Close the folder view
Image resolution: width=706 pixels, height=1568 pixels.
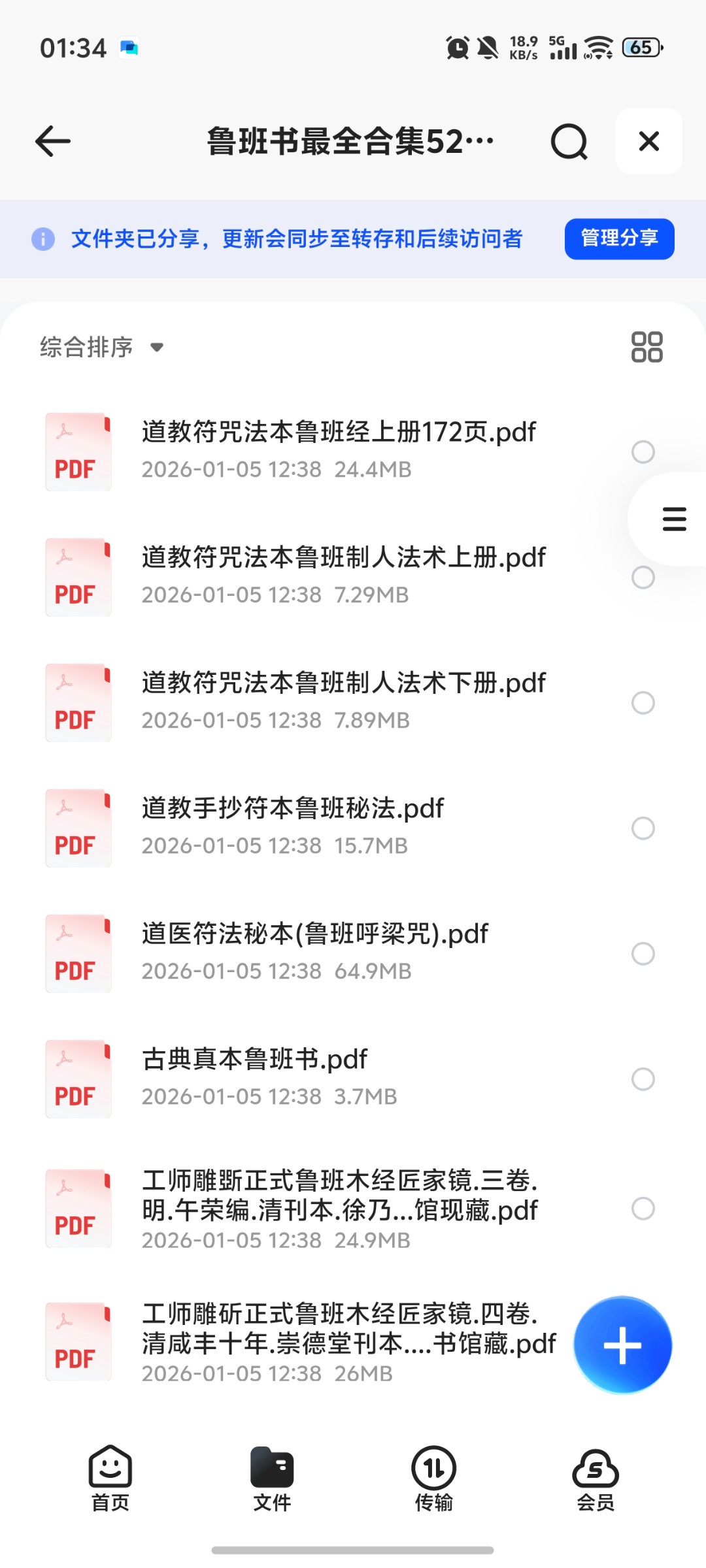tap(648, 141)
